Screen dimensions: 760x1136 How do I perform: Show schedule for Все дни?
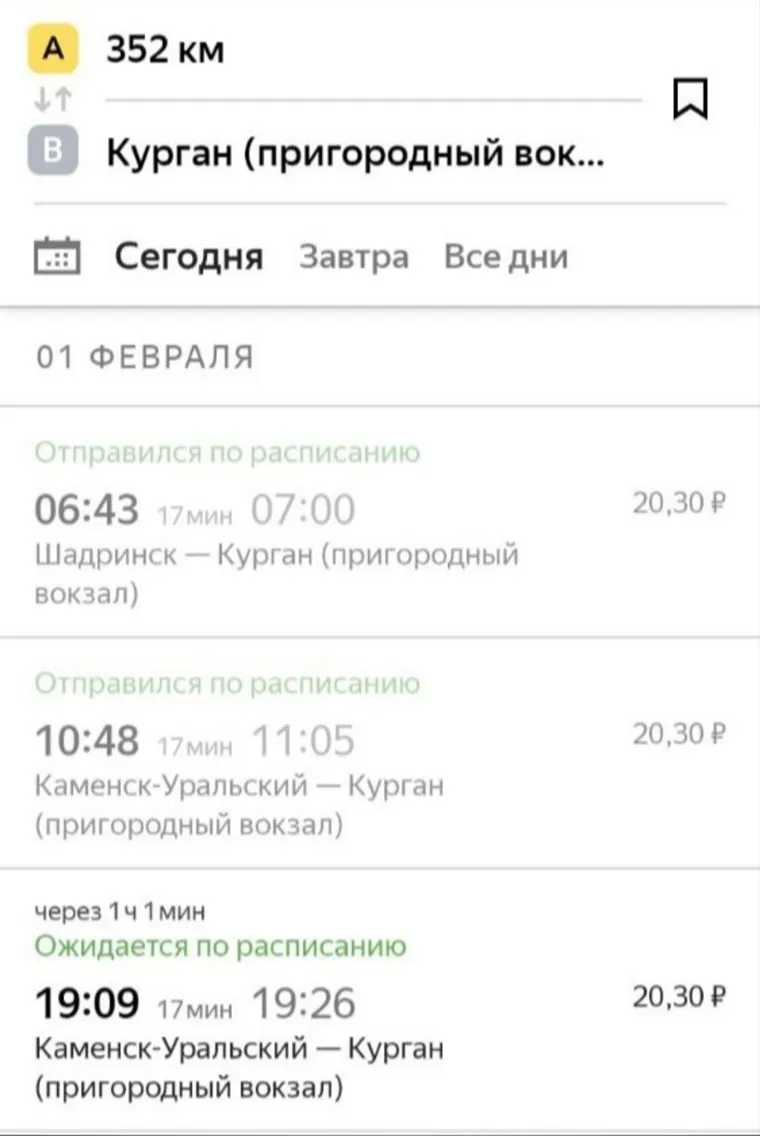coord(505,257)
